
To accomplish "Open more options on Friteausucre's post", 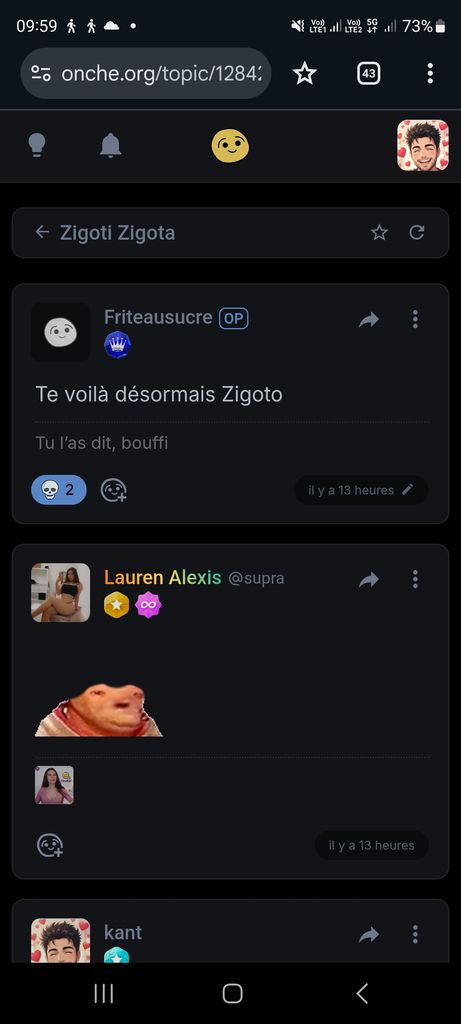I will pyautogui.click(x=415, y=319).
